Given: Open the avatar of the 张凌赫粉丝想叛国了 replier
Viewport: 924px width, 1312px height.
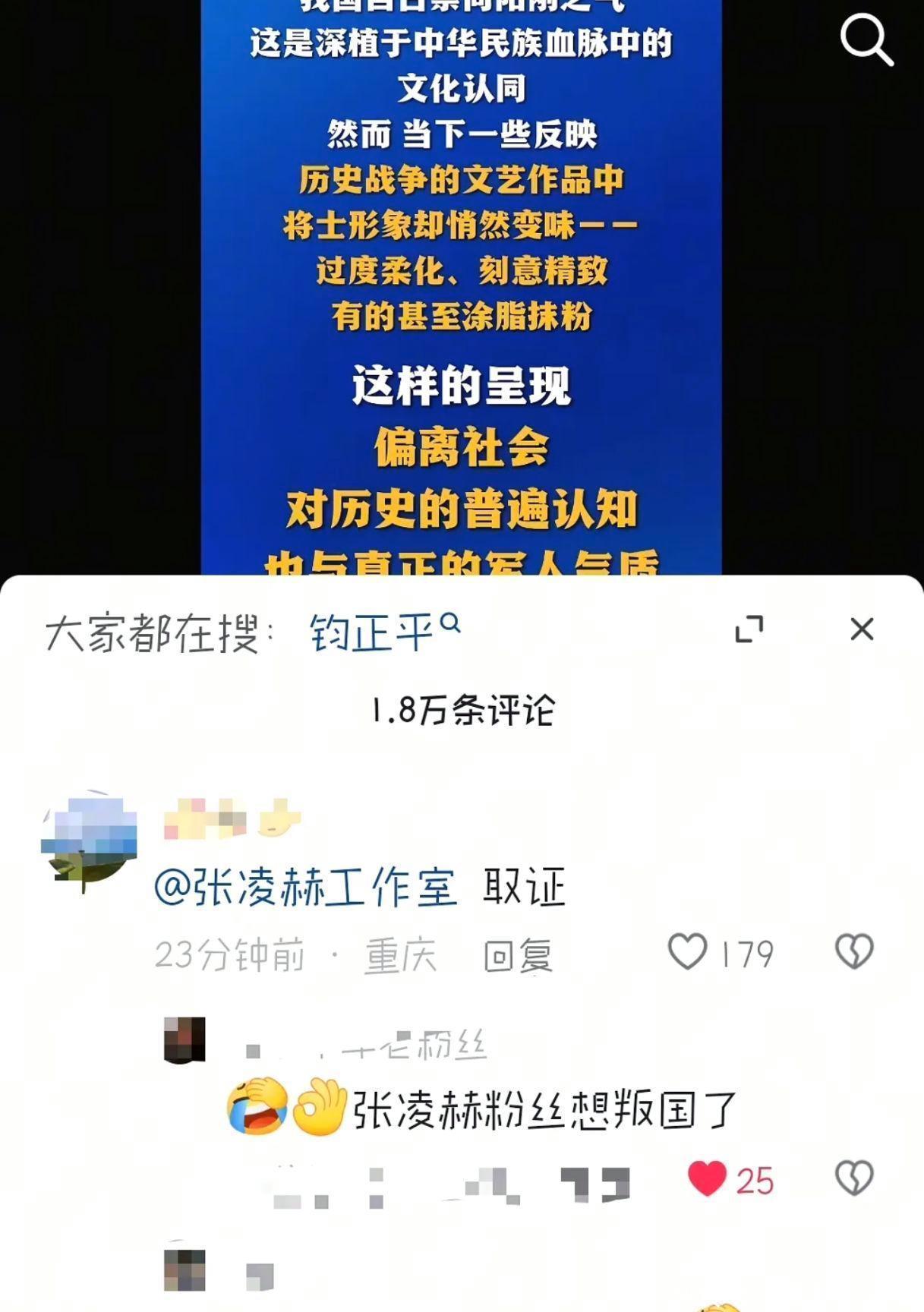Looking at the screenshot, I should coord(184,1040).
